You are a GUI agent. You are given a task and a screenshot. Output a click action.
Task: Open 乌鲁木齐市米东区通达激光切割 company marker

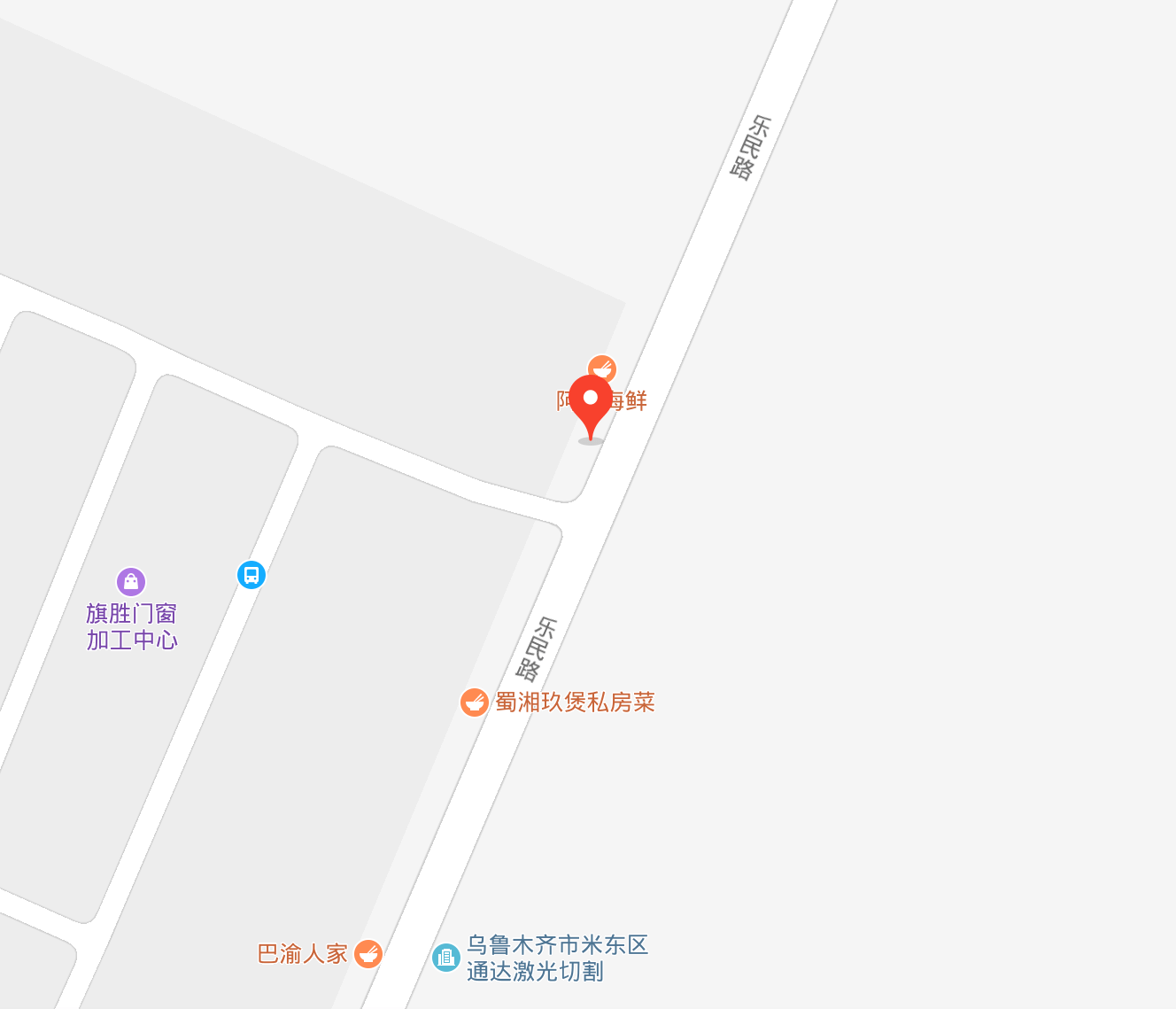(x=445, y=958)
